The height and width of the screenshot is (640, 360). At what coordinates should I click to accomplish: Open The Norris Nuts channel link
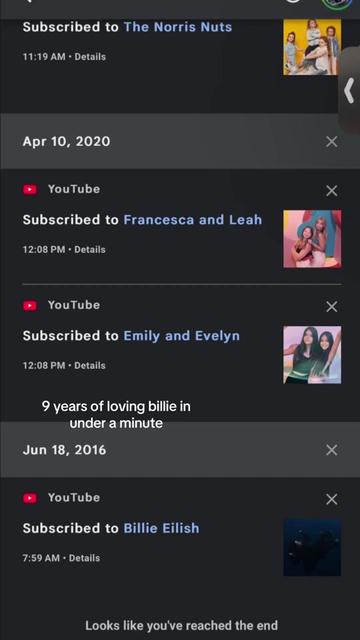178,27
